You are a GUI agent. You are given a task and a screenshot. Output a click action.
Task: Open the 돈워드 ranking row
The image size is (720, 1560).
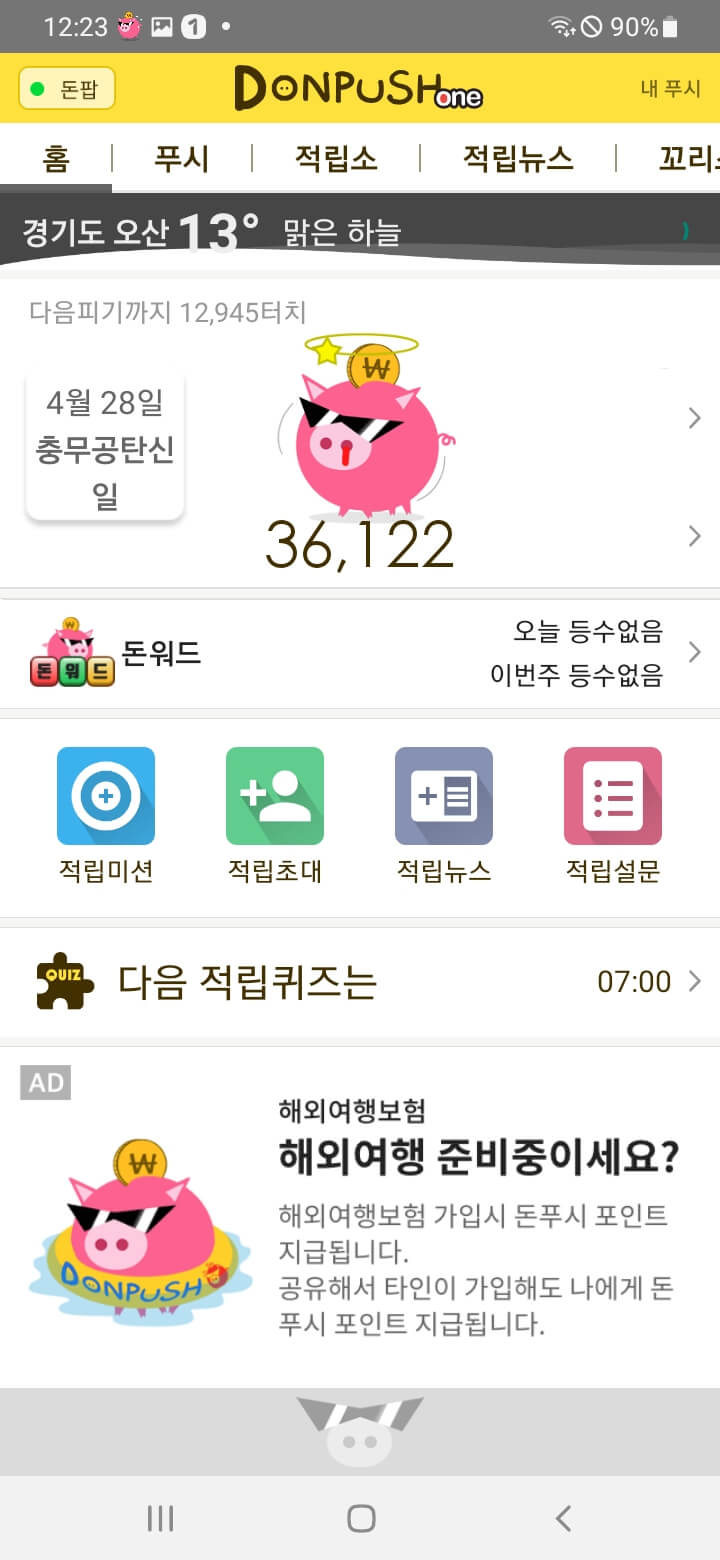360,654
